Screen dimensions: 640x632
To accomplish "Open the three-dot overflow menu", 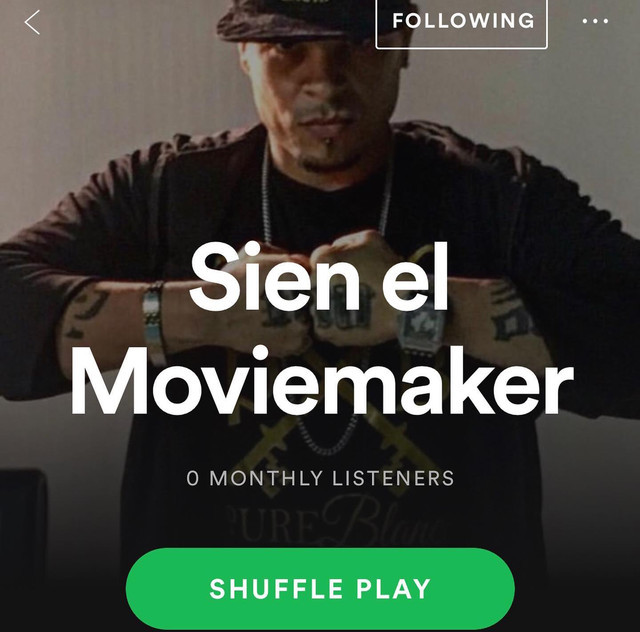I will pyautogui.click(x=595, y=21).
